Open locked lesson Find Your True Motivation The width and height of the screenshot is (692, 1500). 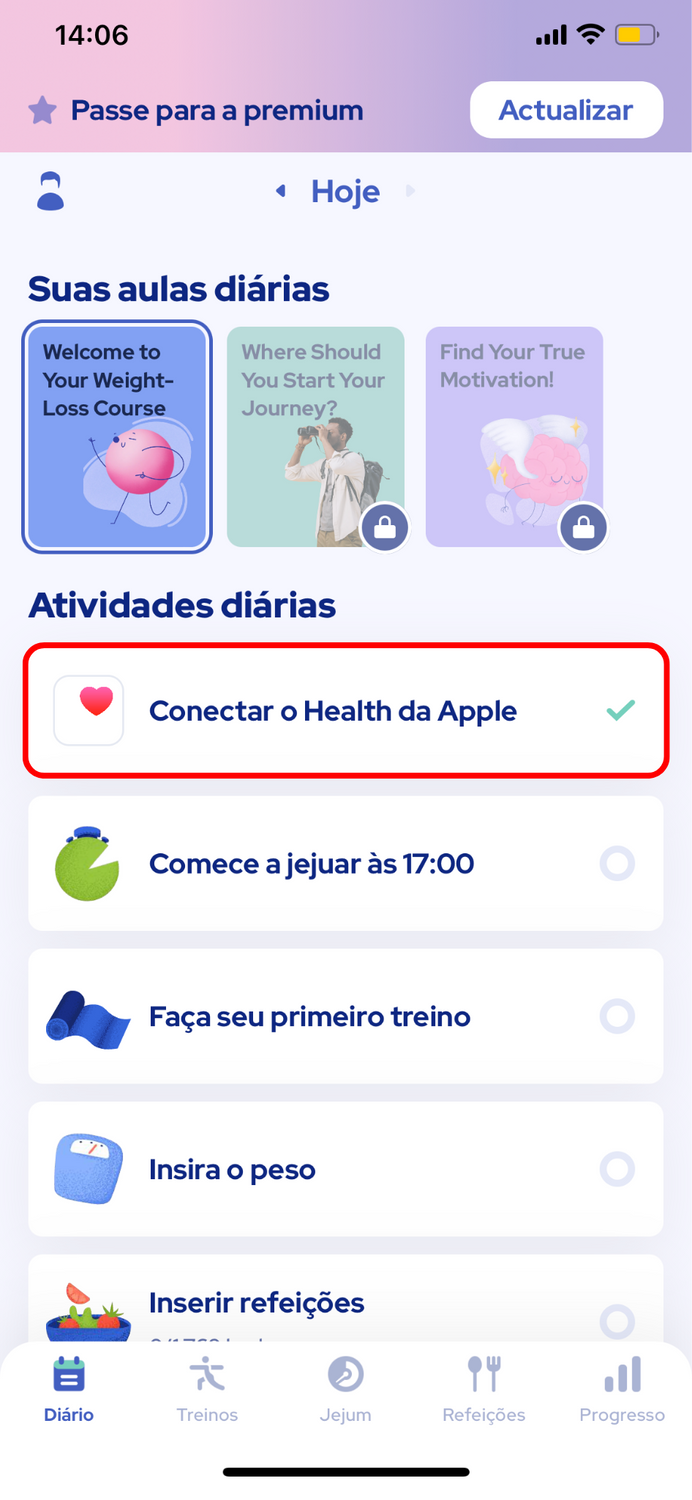(514, 437)
